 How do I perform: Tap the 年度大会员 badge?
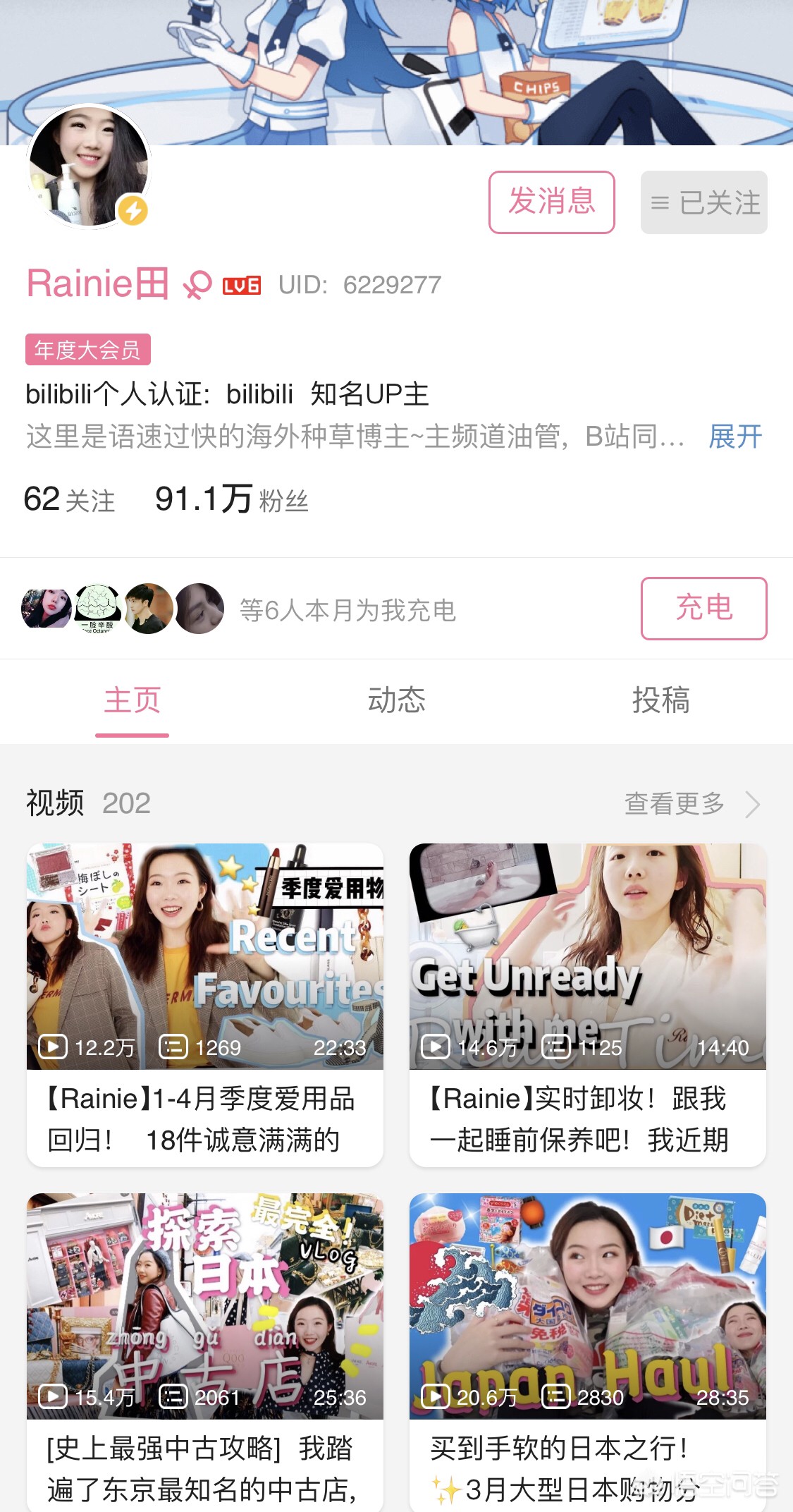[88, 350]
